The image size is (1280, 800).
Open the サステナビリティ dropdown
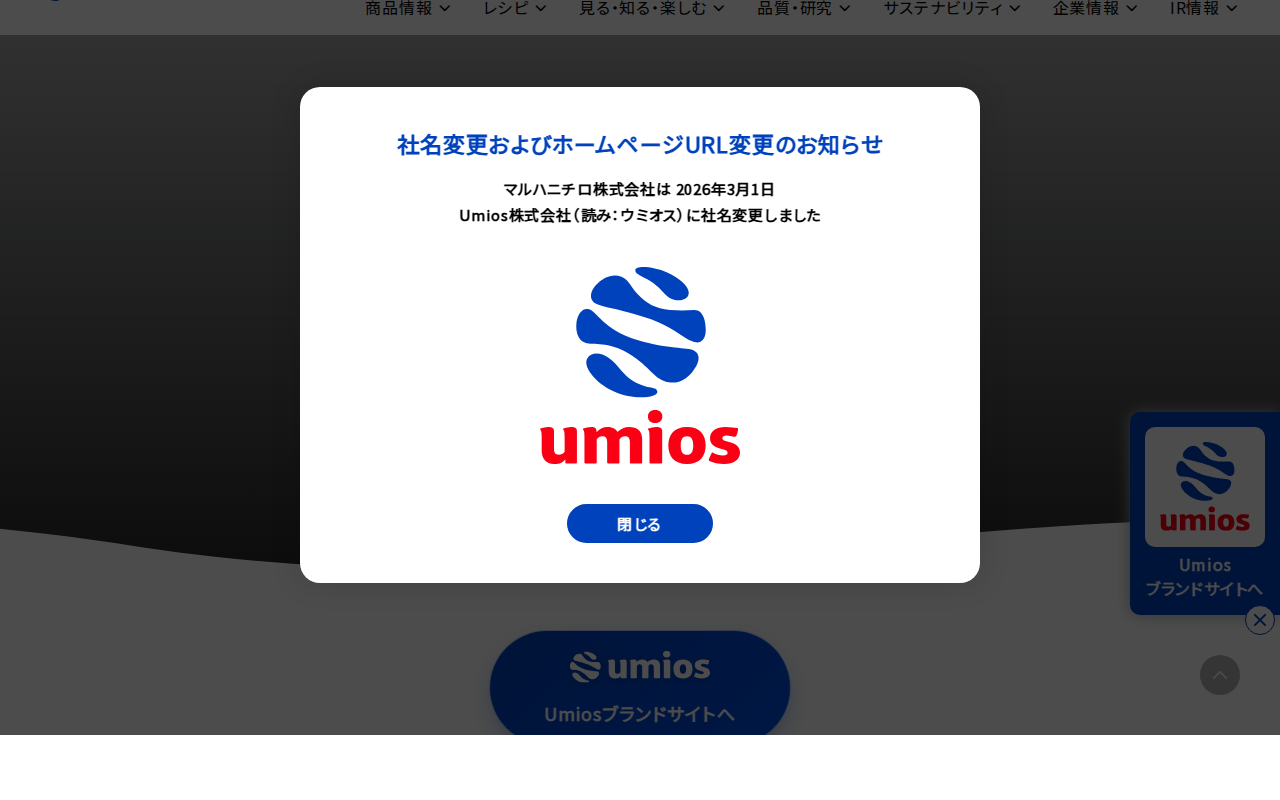(x=951, y=9)
